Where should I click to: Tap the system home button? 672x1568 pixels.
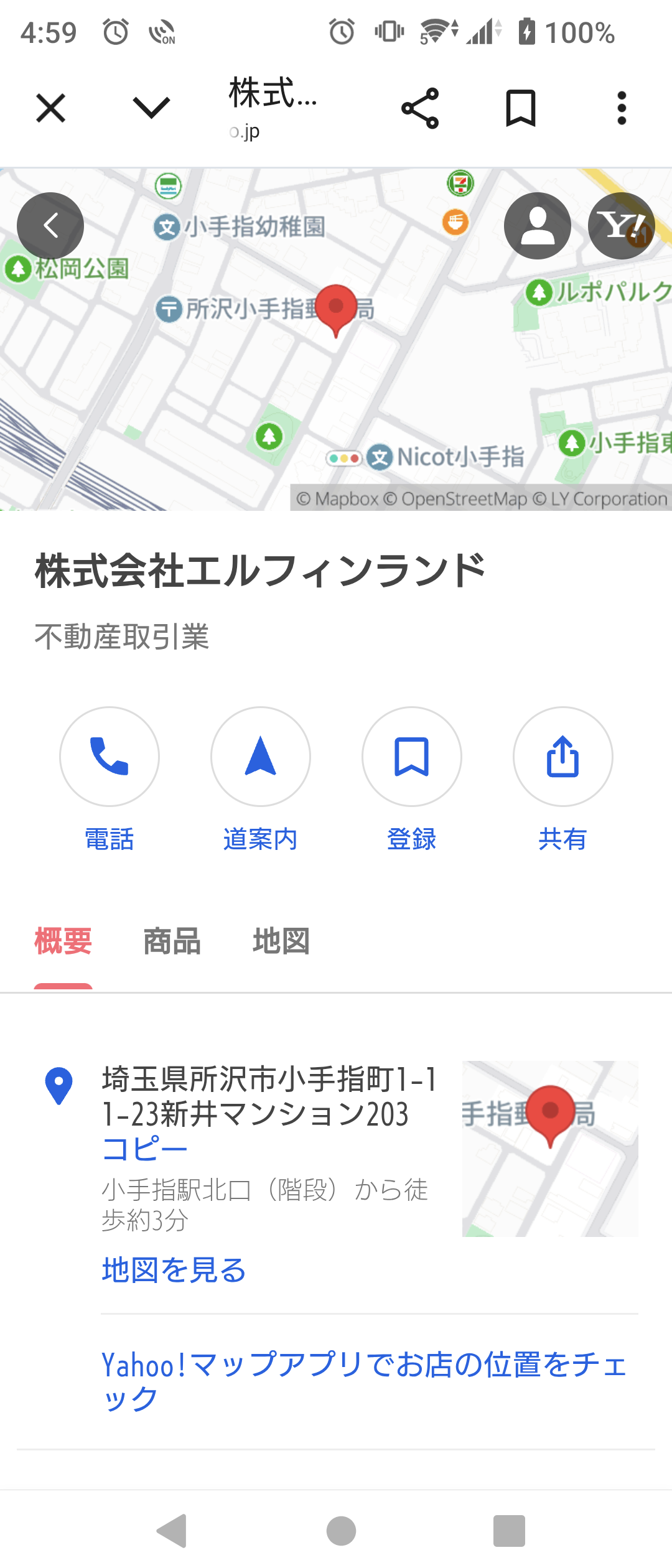coord(341,1531)
